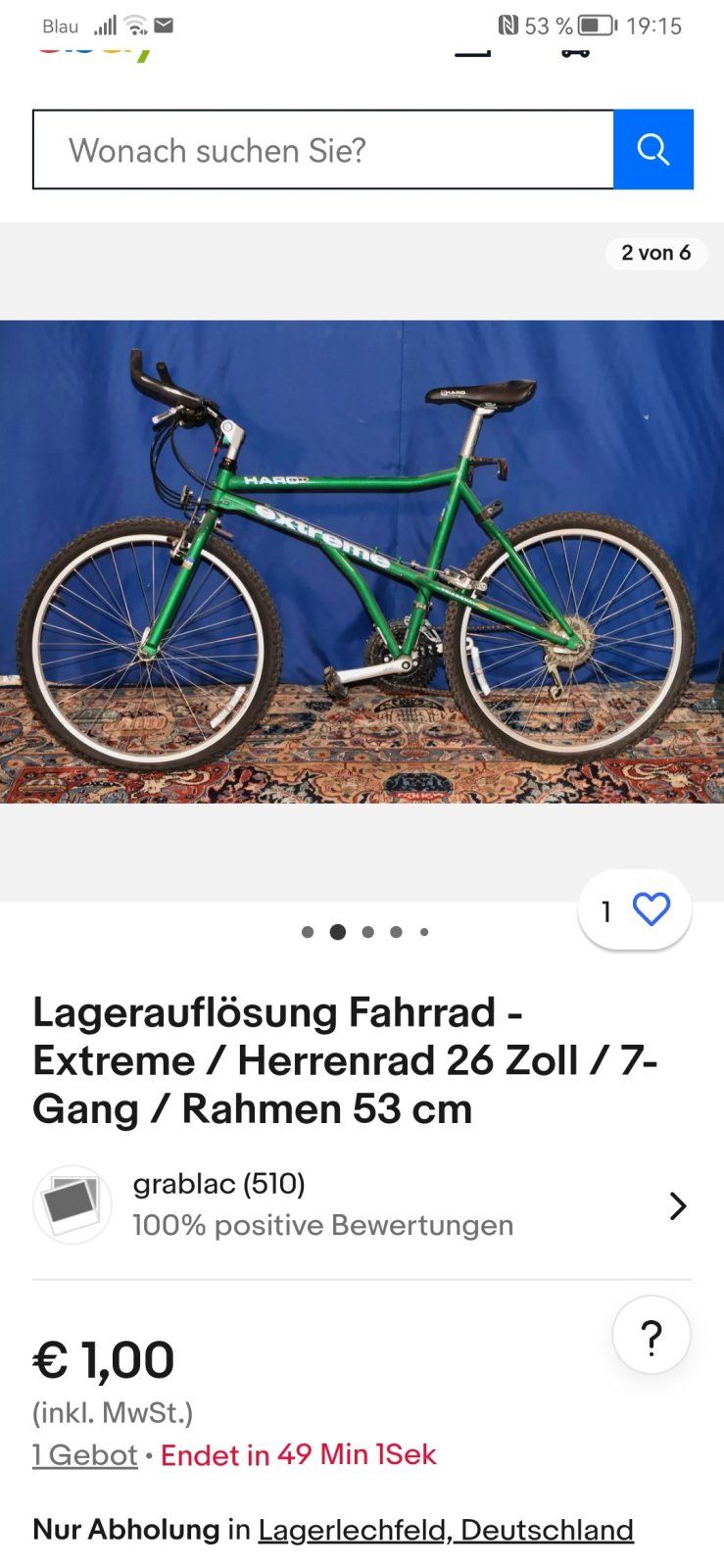Open help with the question mark button
The height and width of the screenshot is (1568, 724).
(x=652, y=1336)
